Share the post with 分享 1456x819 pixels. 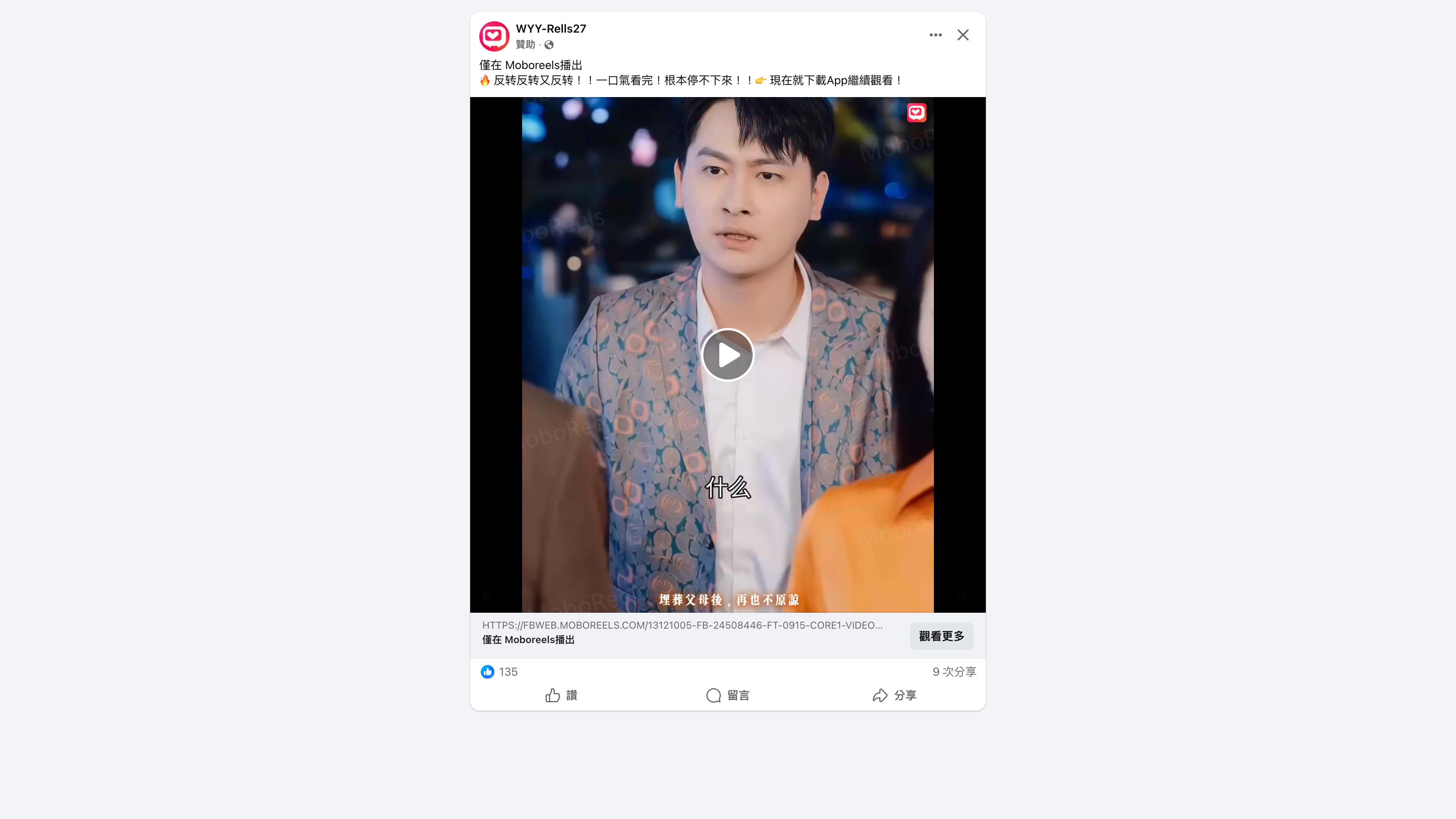[894, 695]
